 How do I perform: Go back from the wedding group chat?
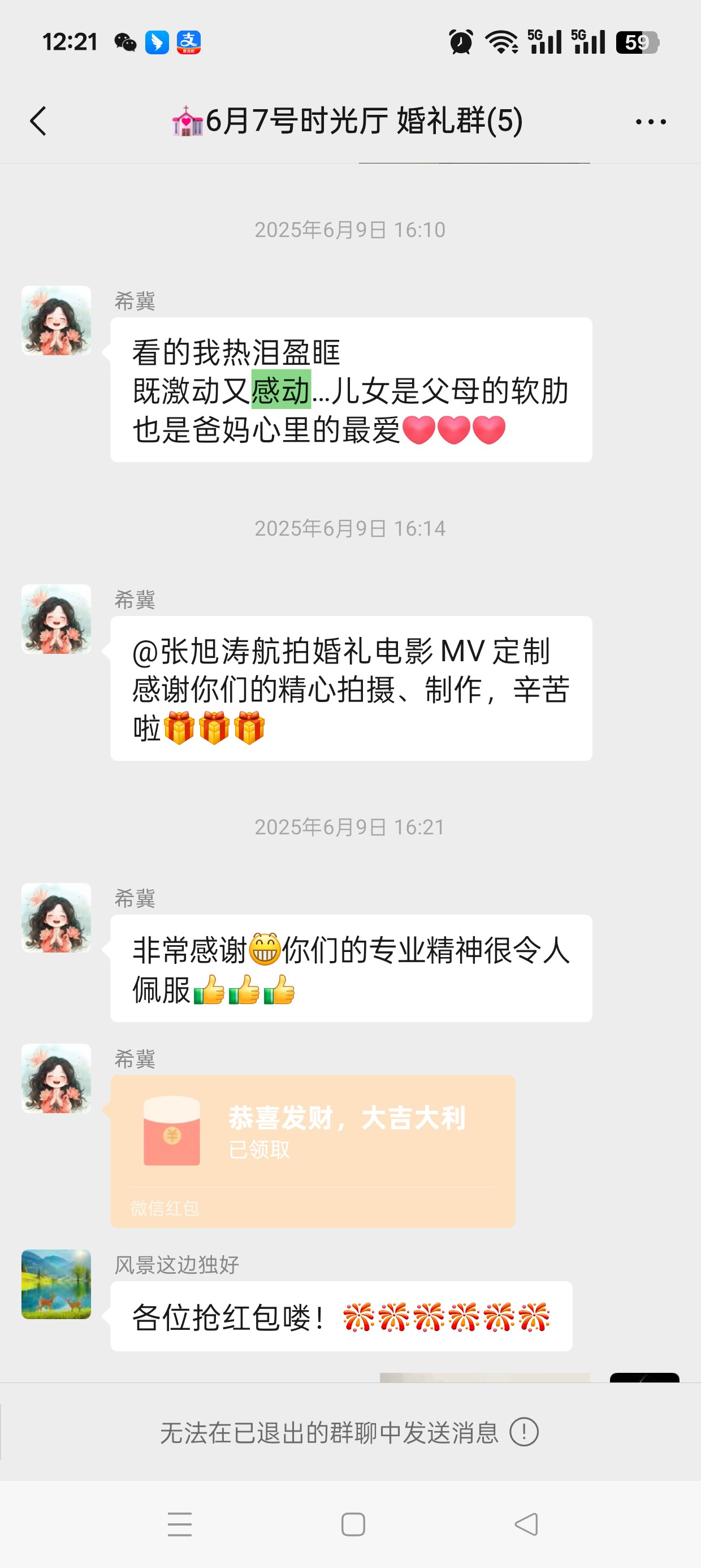point(38,121)
